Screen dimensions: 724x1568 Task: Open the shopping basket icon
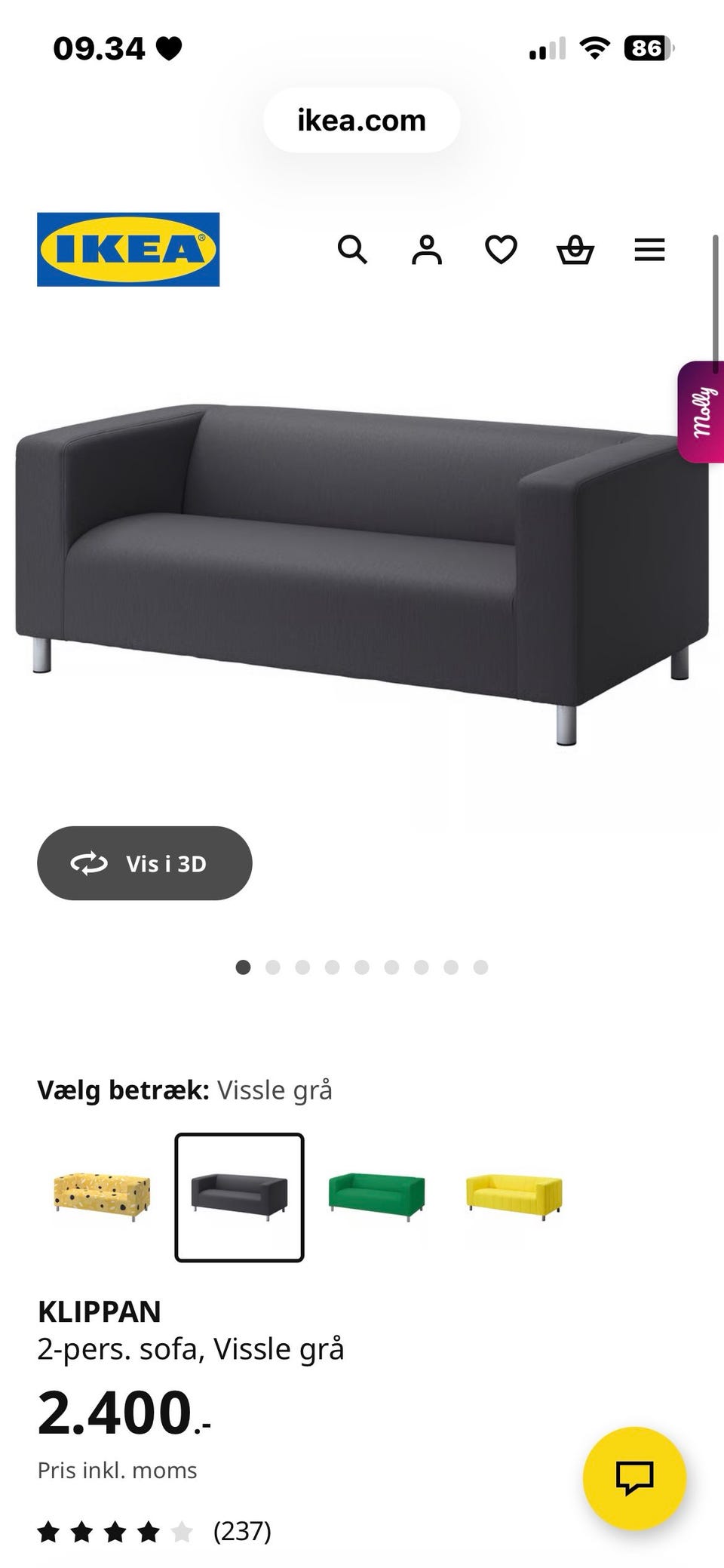(575, 250)
